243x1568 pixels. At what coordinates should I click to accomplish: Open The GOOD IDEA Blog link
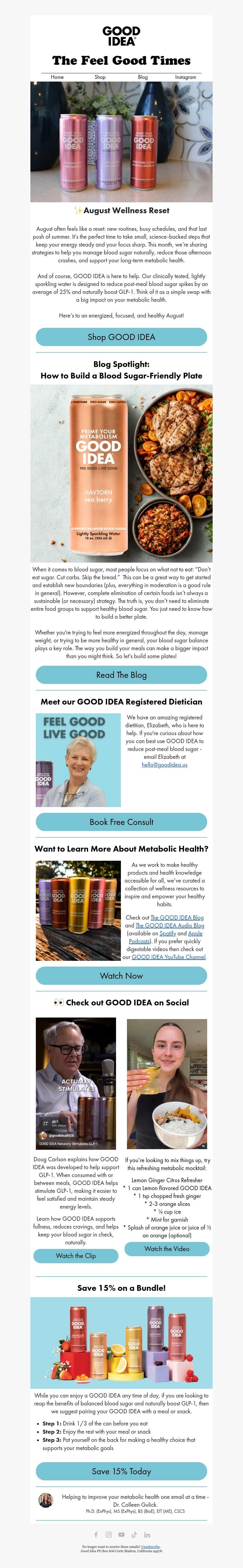click(176, 917)
